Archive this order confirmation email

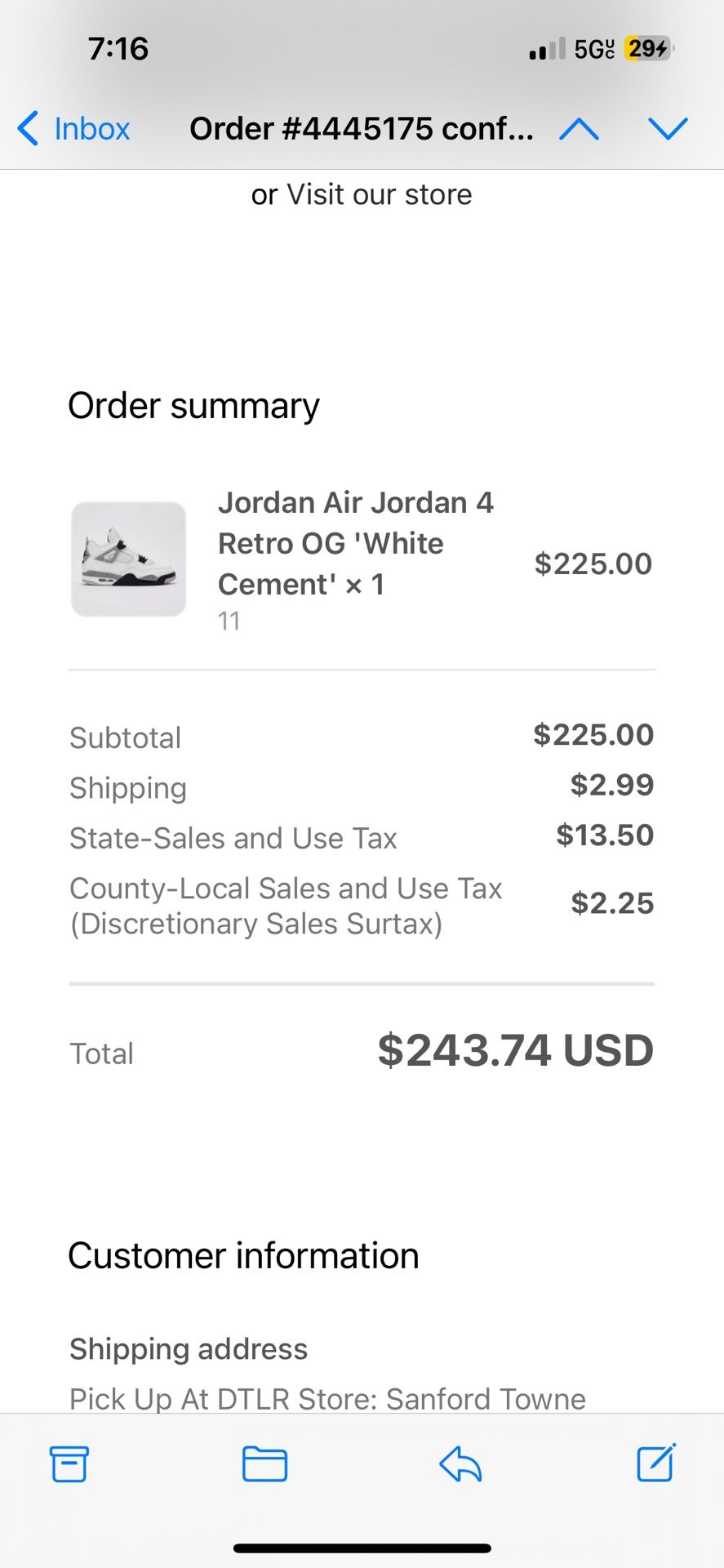tap(69, 1464)
